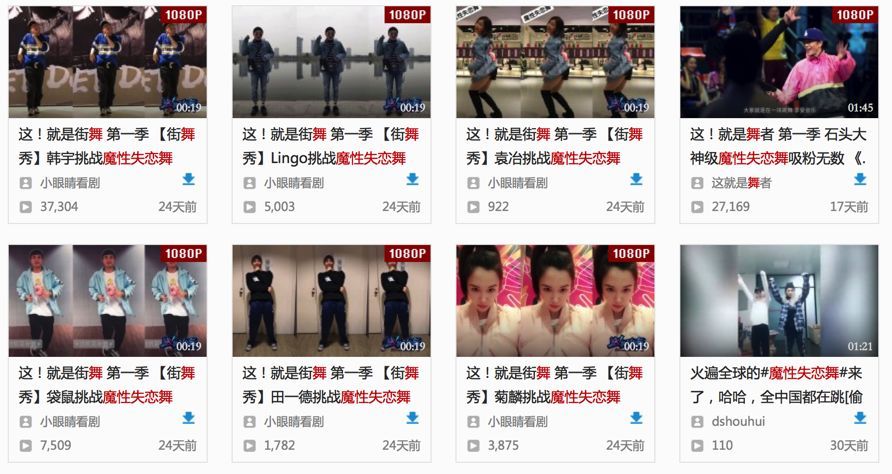Viewport: 892px width, 474px height.
Task: Play the 石头大神级魔性失恋舞 video
Action: click(x=779, y=62)
